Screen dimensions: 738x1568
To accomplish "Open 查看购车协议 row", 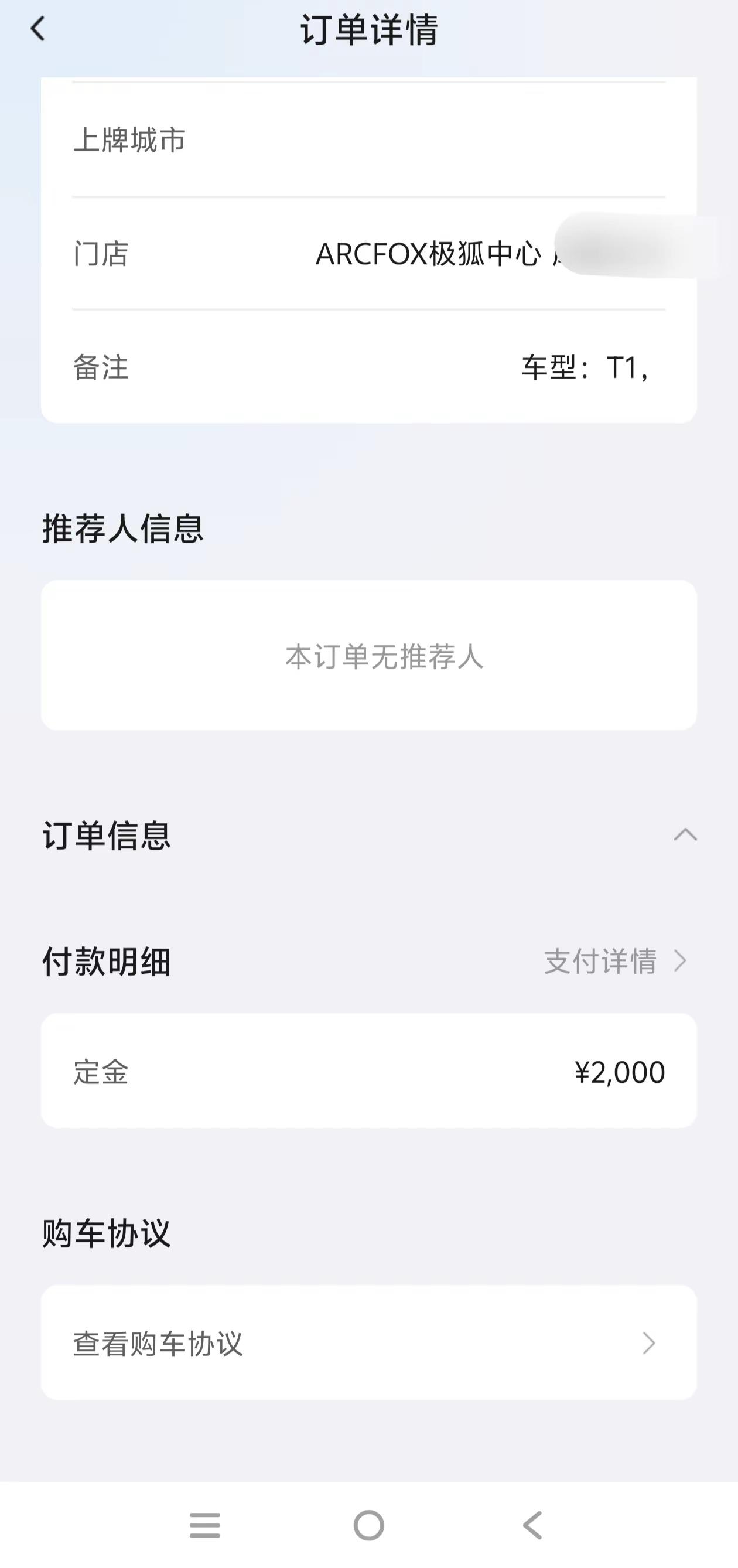I will (x=368, y=1343).
